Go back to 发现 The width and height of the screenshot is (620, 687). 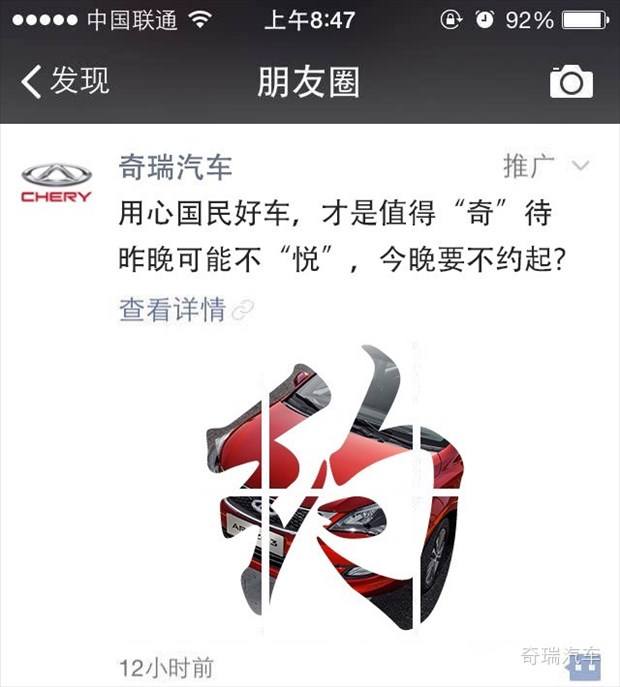click(64, 82)
